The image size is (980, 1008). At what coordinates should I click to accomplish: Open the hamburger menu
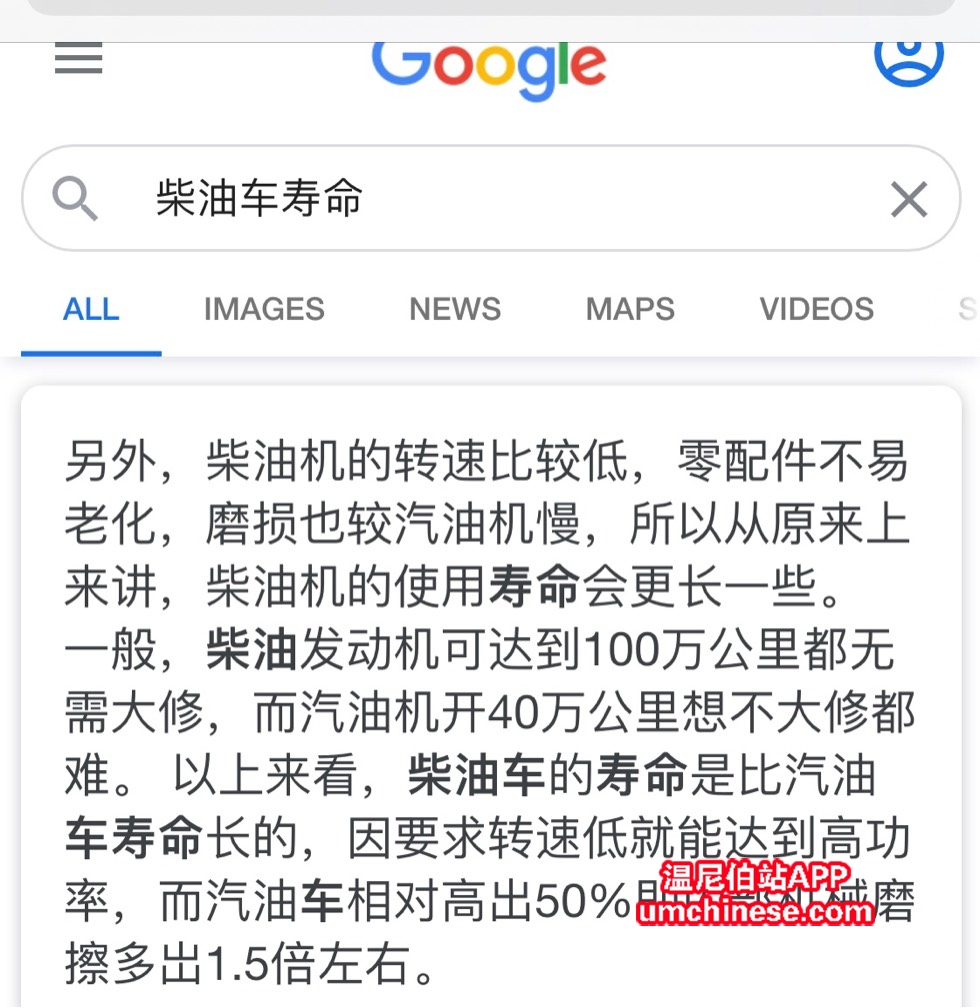pos(78,60)
